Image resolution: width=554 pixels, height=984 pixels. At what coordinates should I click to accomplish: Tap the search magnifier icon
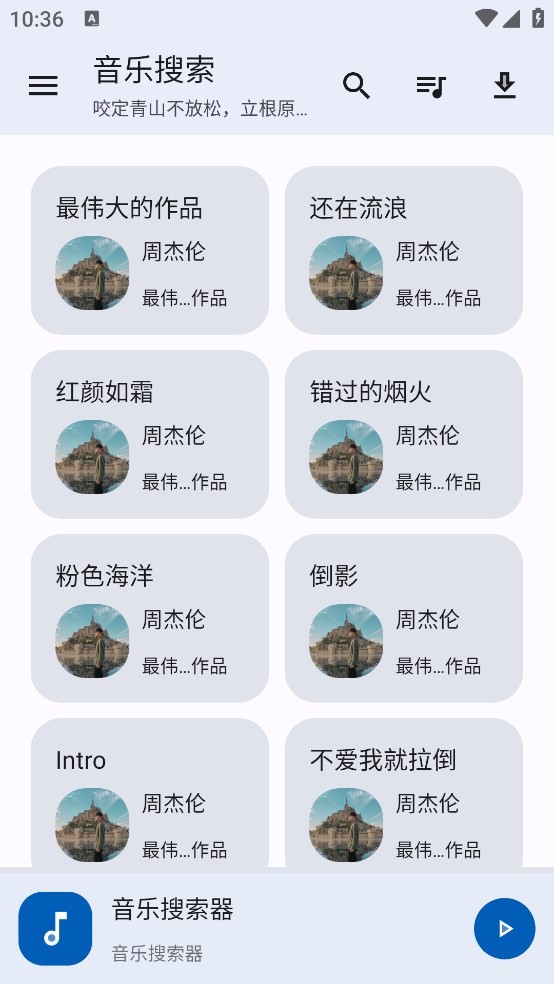click(x=356, y=86)
